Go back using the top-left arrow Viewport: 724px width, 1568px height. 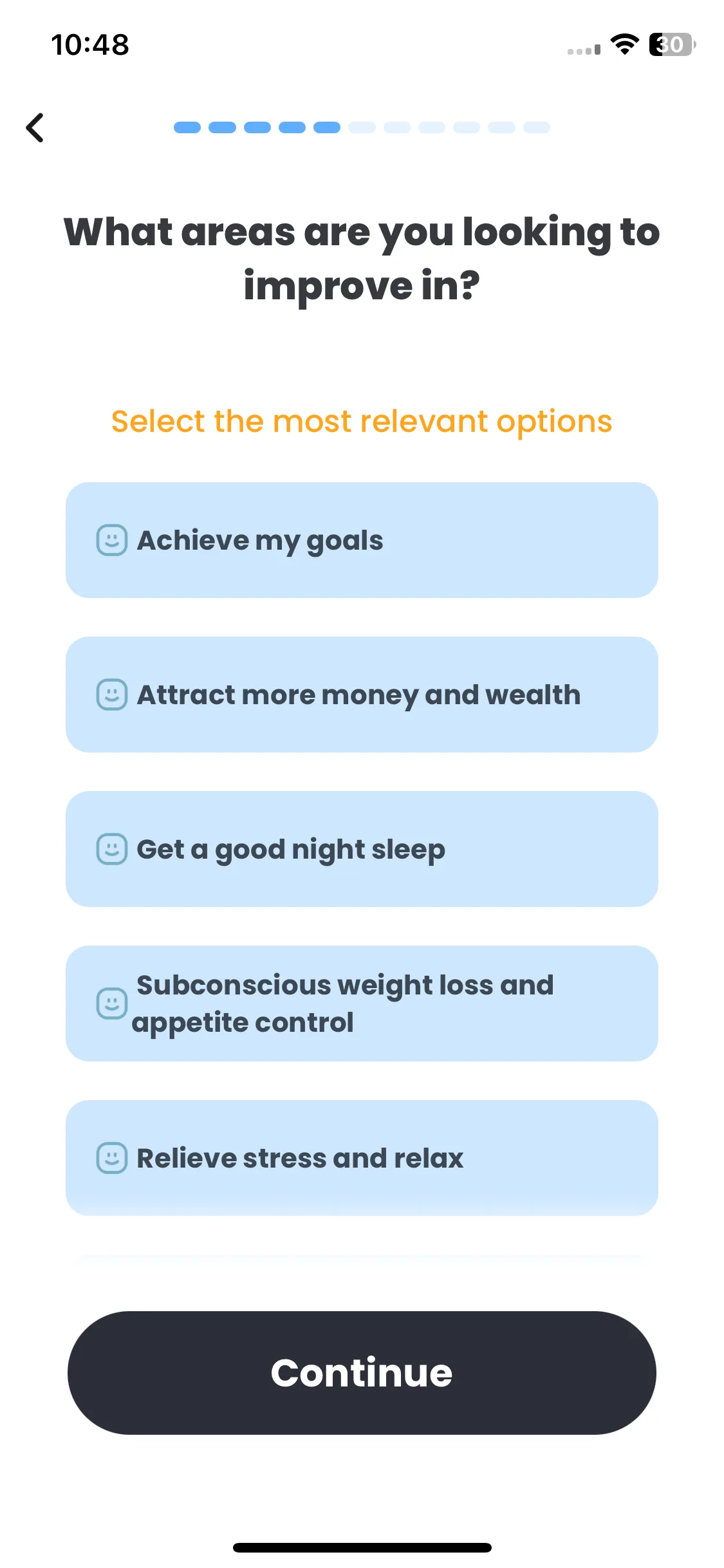tap(35, 127)
